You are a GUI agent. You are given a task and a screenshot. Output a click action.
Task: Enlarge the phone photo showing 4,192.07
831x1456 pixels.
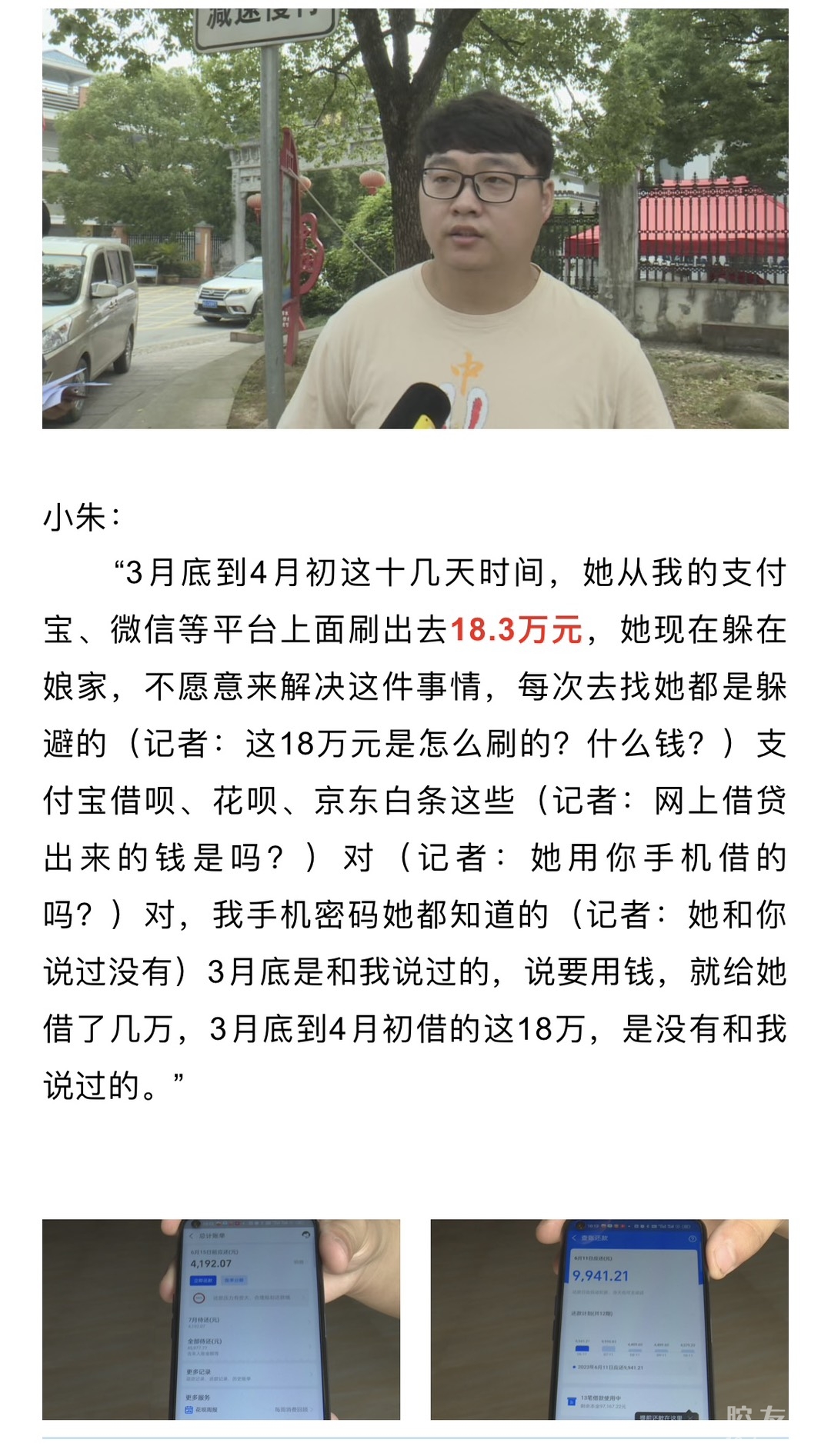pyautogui.click(x=221, y=1318)
